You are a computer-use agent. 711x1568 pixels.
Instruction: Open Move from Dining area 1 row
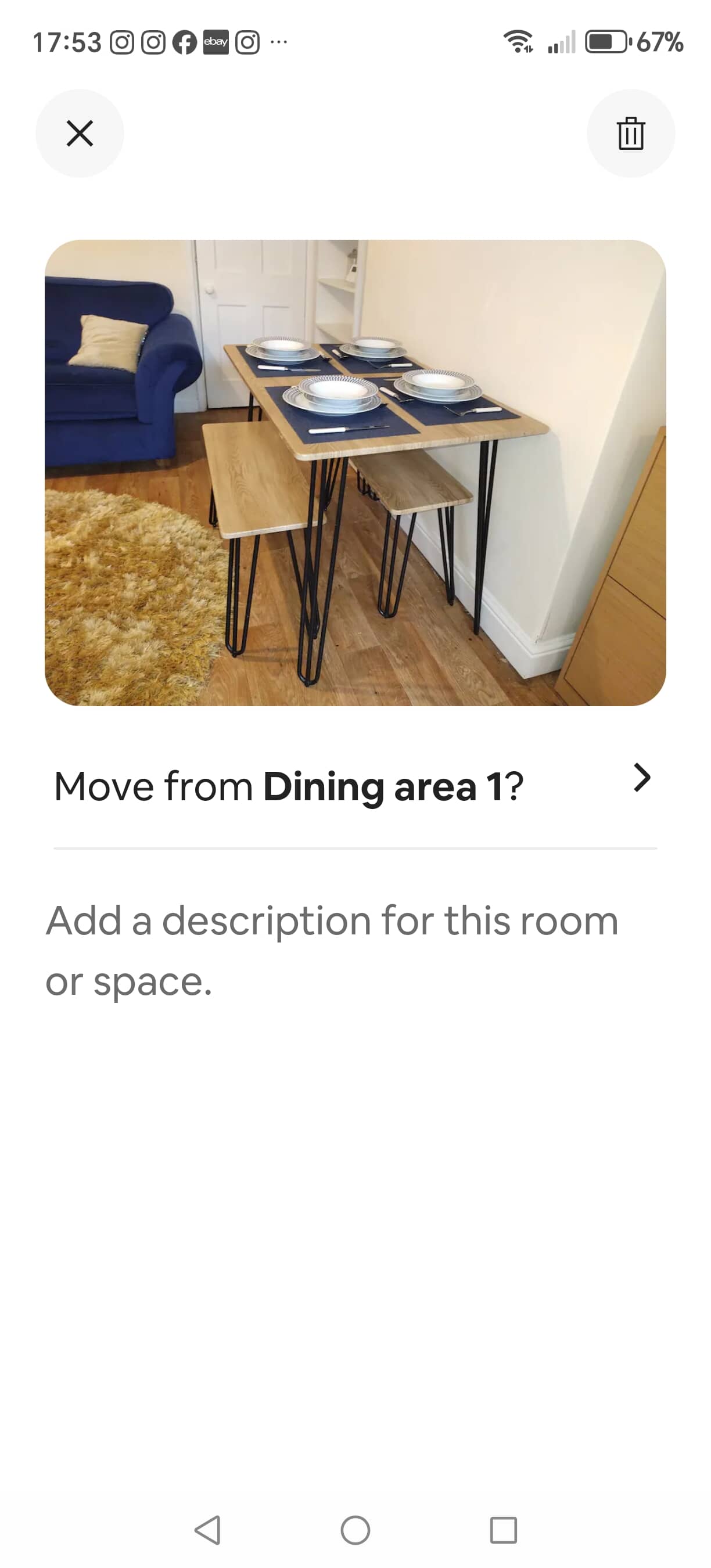[x=355, y=786]
